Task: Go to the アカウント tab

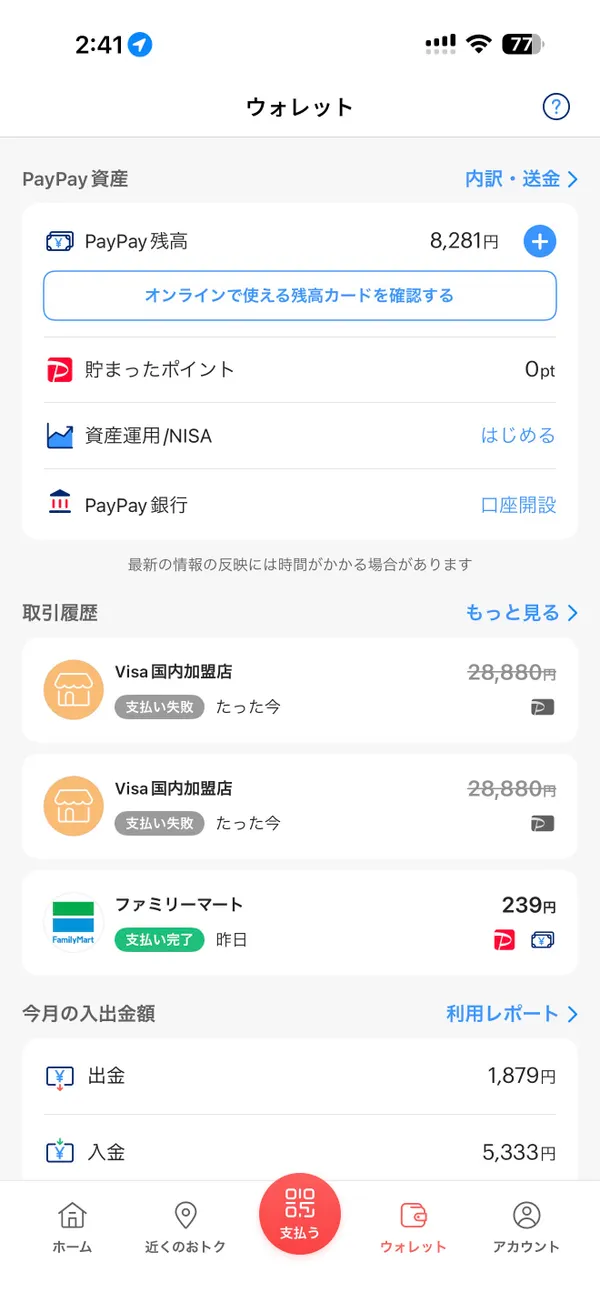Action: coord(526,1227)
